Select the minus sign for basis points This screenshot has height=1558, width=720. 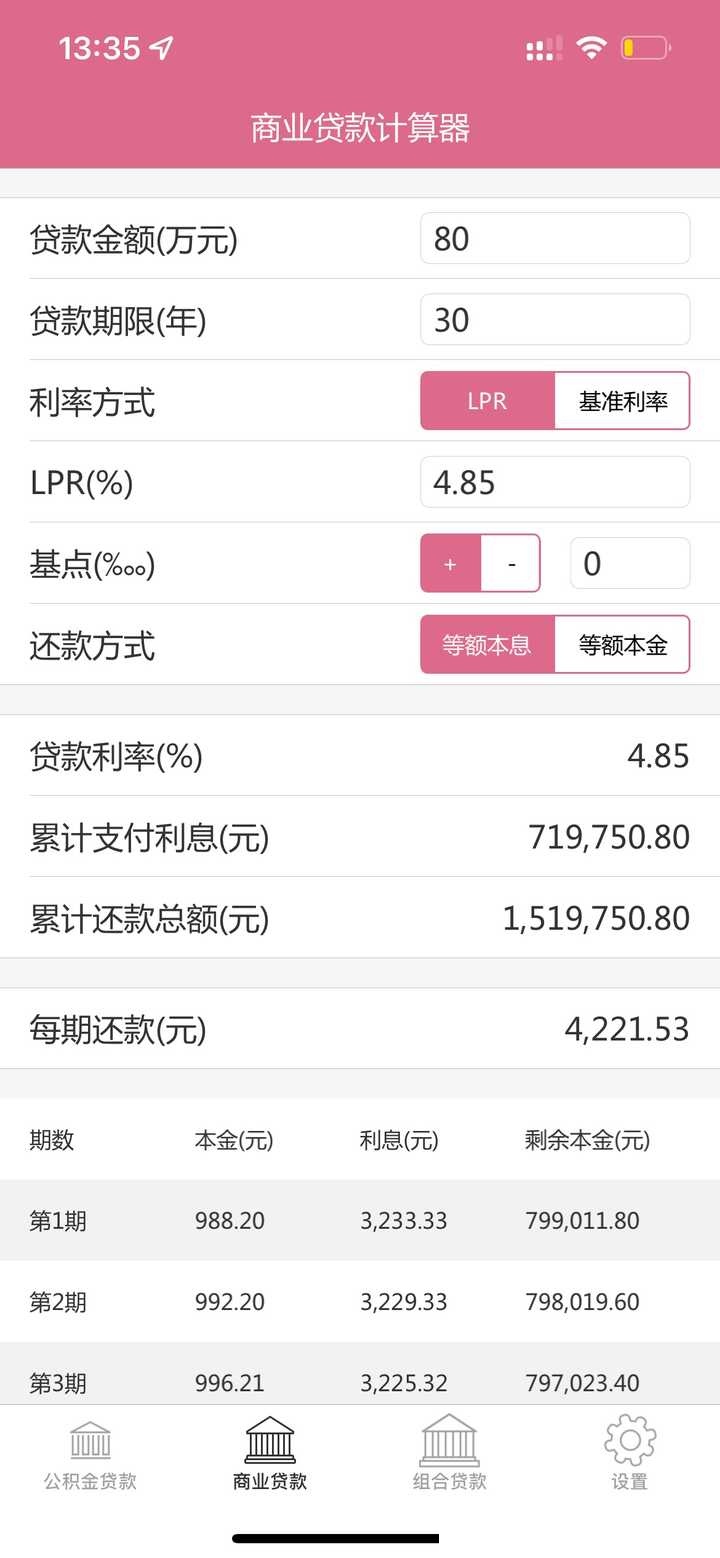[x=511, y=563]
